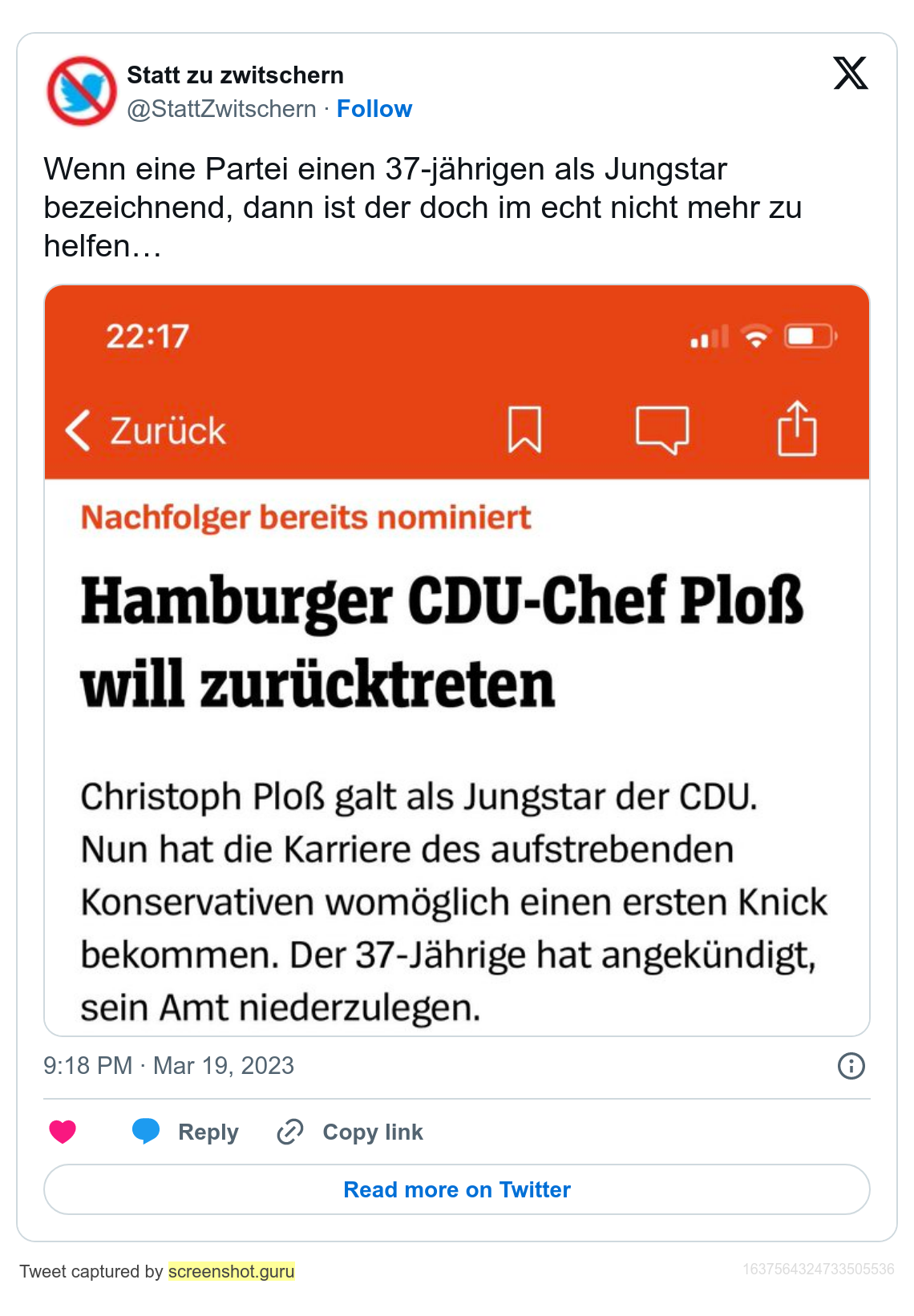Tap Read more on Twitter

coord(457,1189)
